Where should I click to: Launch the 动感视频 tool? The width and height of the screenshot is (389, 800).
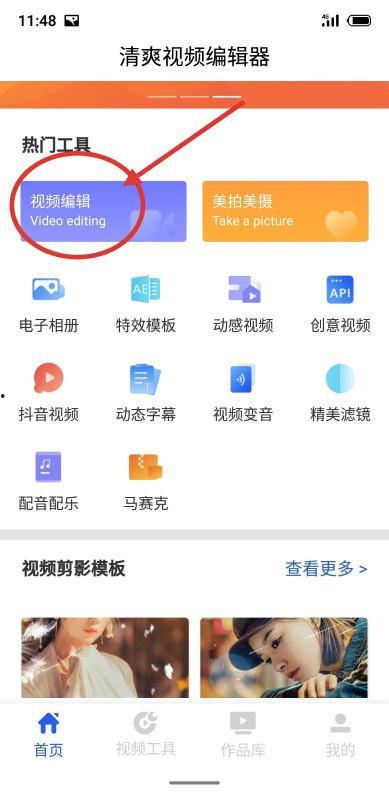tap(243, 304)
